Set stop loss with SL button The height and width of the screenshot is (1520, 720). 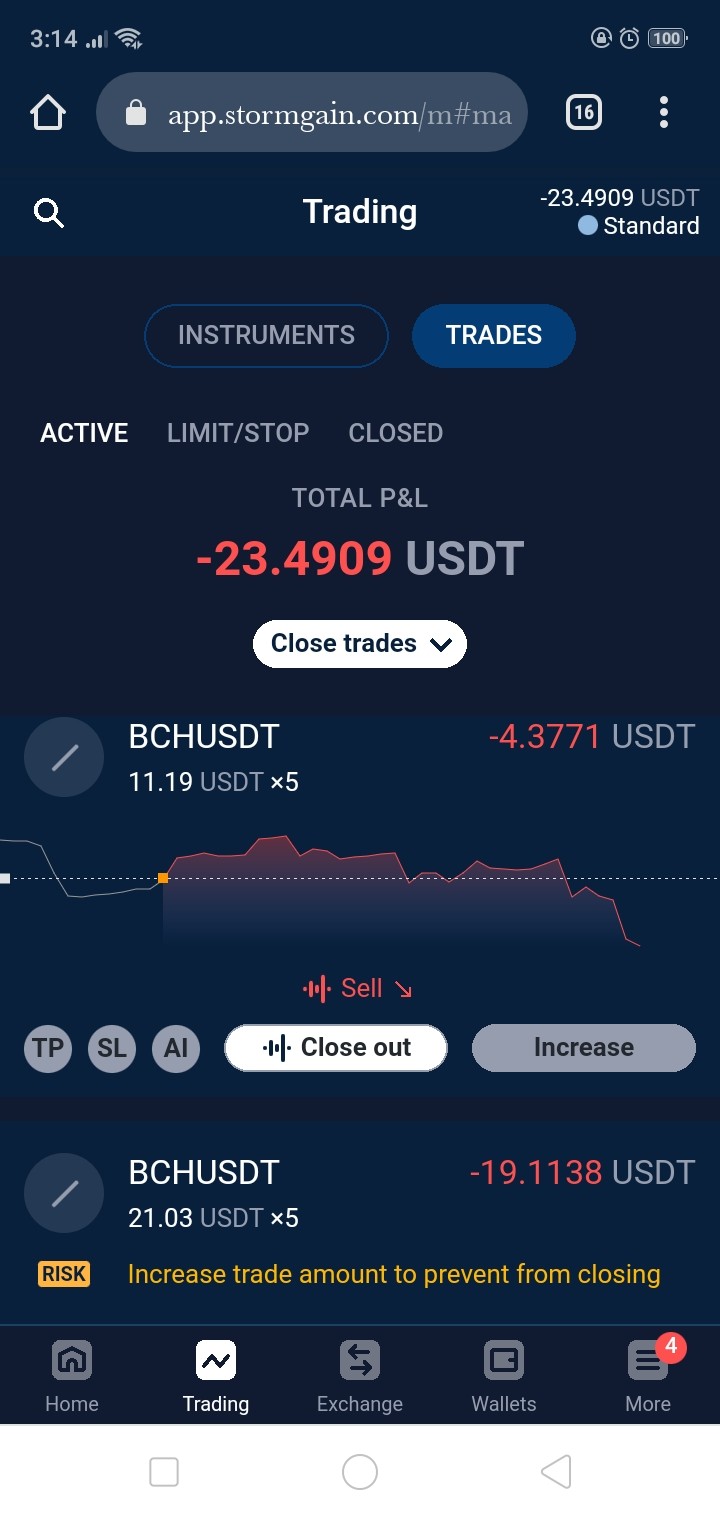pos(112,1048)
